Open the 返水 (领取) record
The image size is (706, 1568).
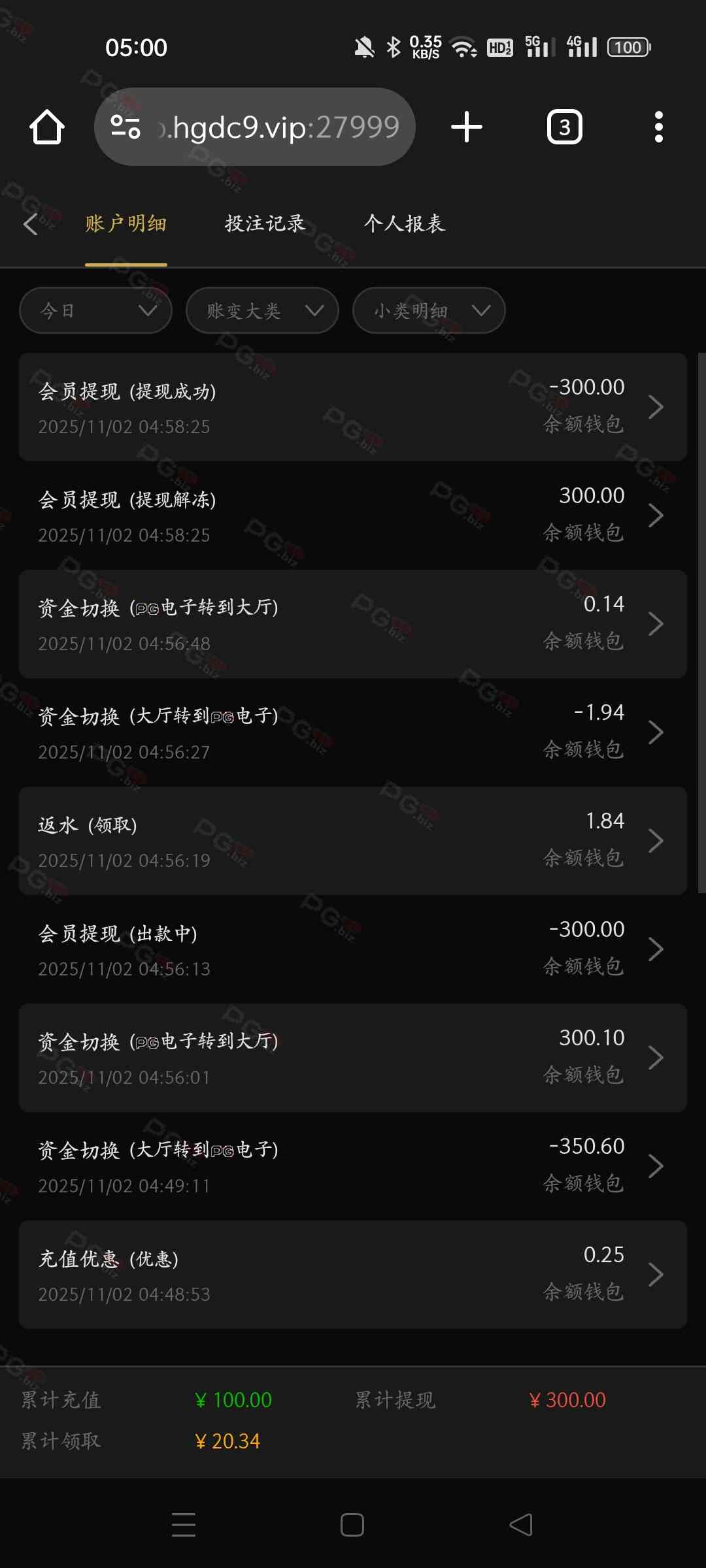click(353, 841)
